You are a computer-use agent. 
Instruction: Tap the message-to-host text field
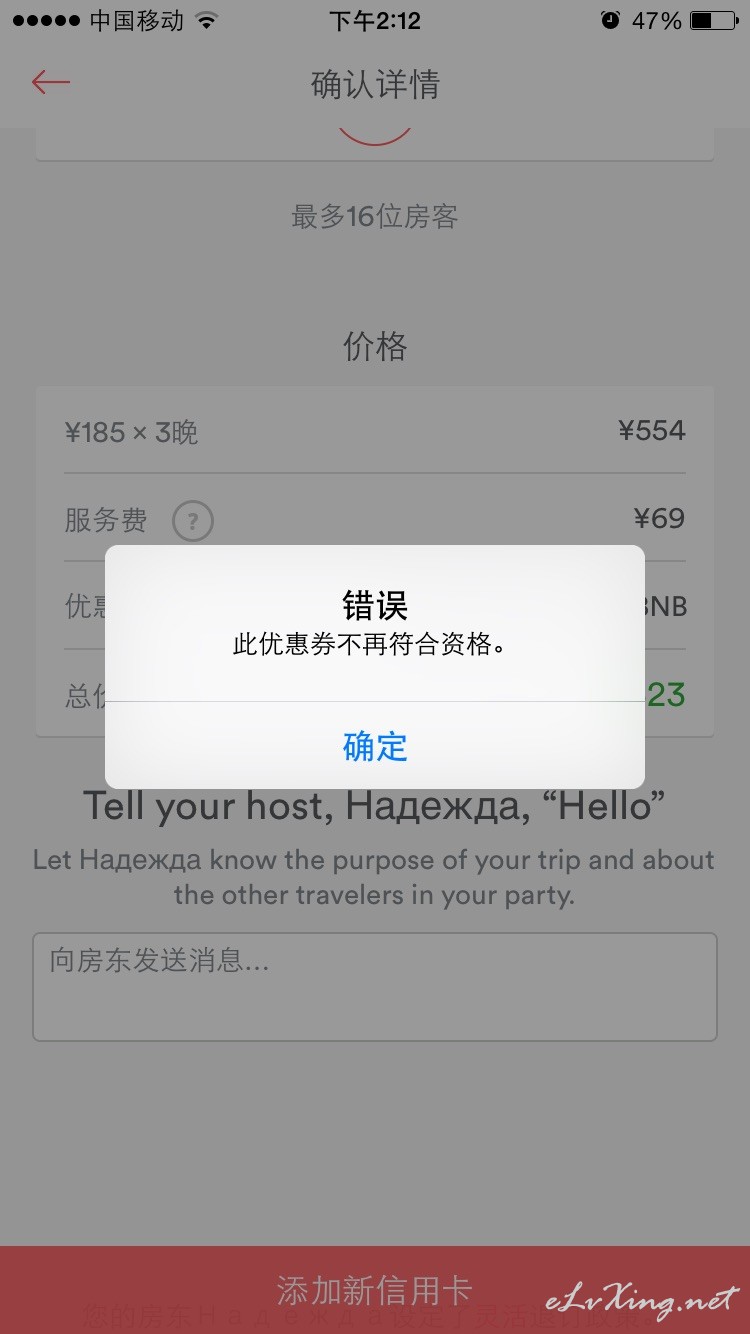pos(375,987)
